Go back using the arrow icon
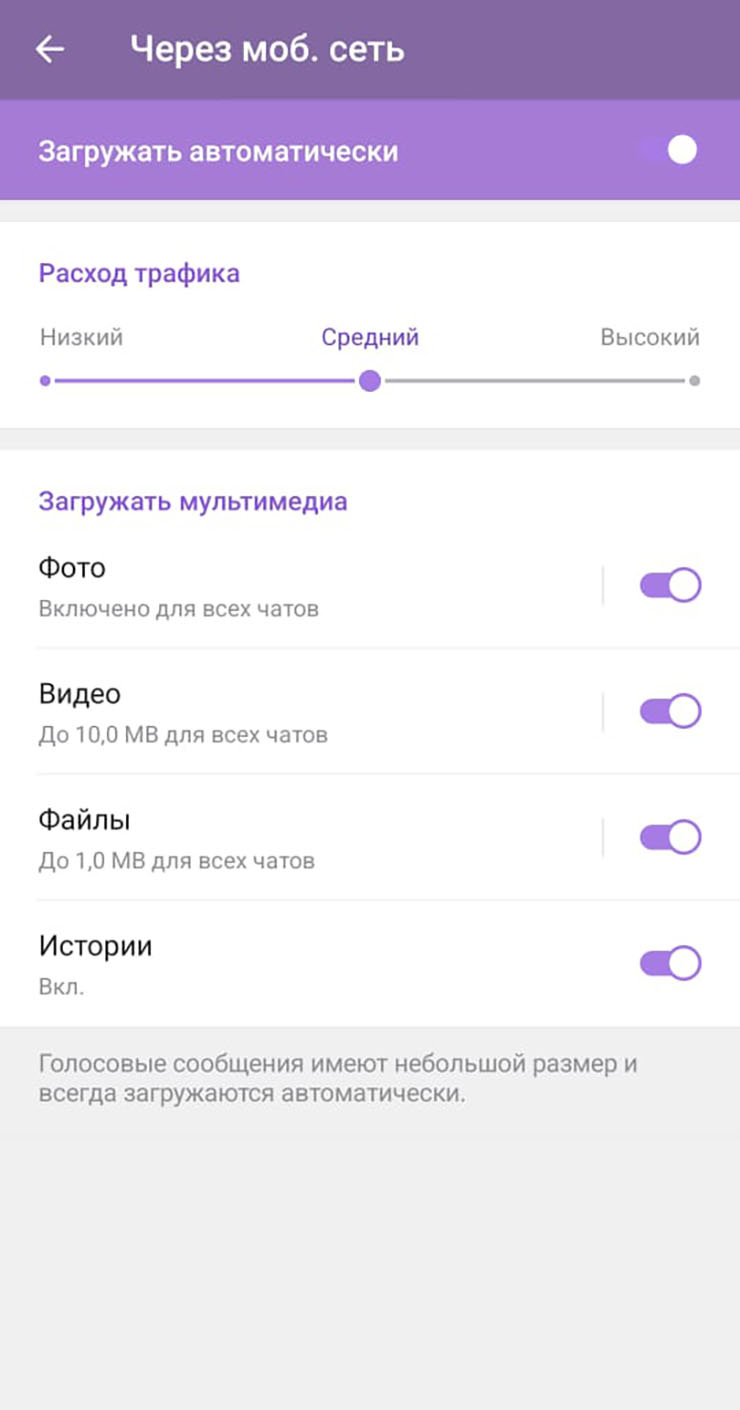 click(49, 50)
